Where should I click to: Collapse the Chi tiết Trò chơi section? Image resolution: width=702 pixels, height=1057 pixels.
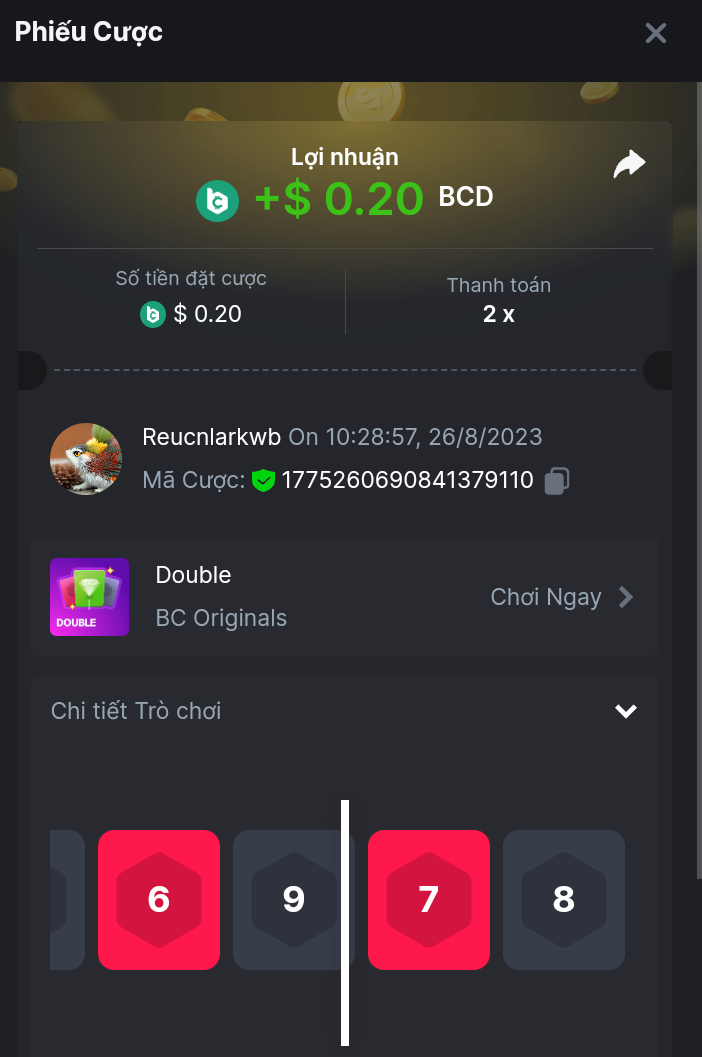625,711
